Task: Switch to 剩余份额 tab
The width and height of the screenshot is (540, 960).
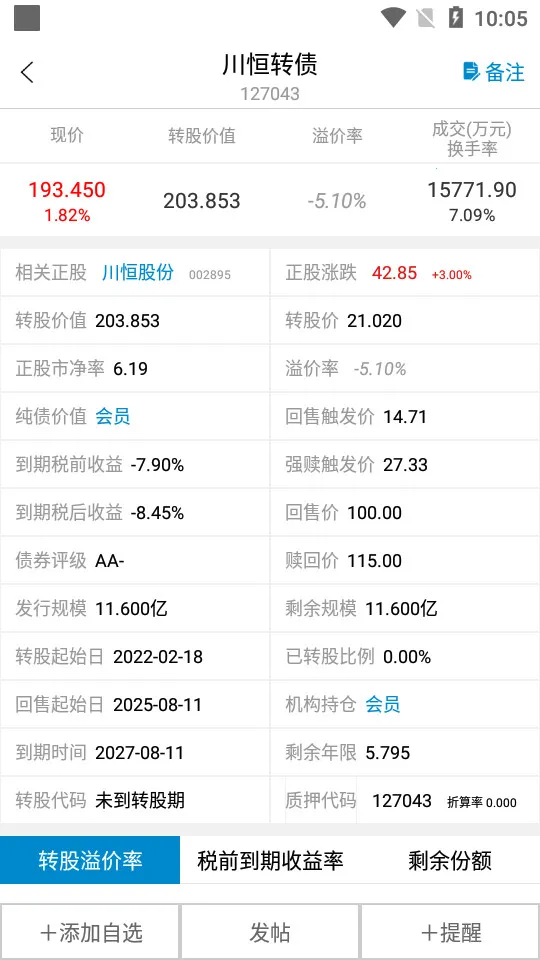Action: (450, 860)
